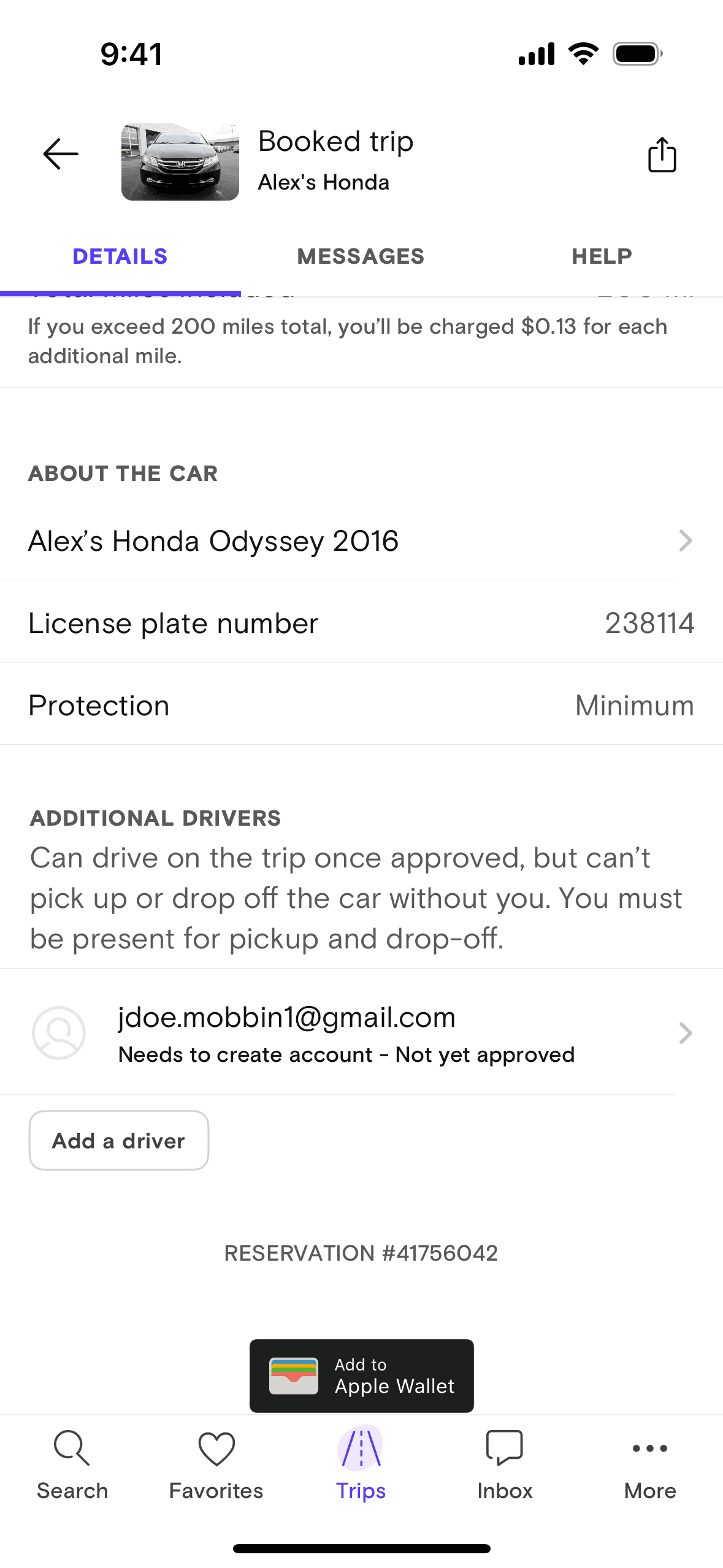Viewport: 723px width, 1568px height.
Task: Tap the Add a driver button
Action: click(x=119, y=1140)
